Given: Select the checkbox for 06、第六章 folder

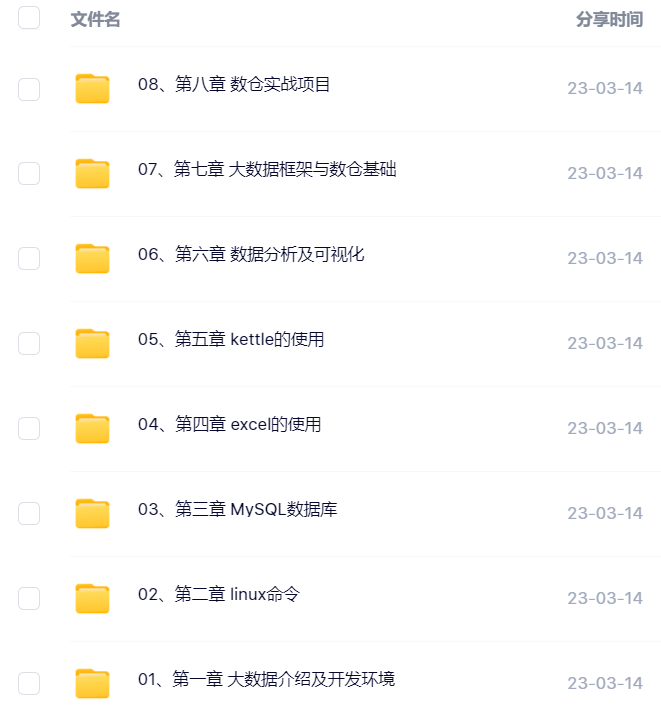Looking at the screenshot, I should (x=29, y=259).
